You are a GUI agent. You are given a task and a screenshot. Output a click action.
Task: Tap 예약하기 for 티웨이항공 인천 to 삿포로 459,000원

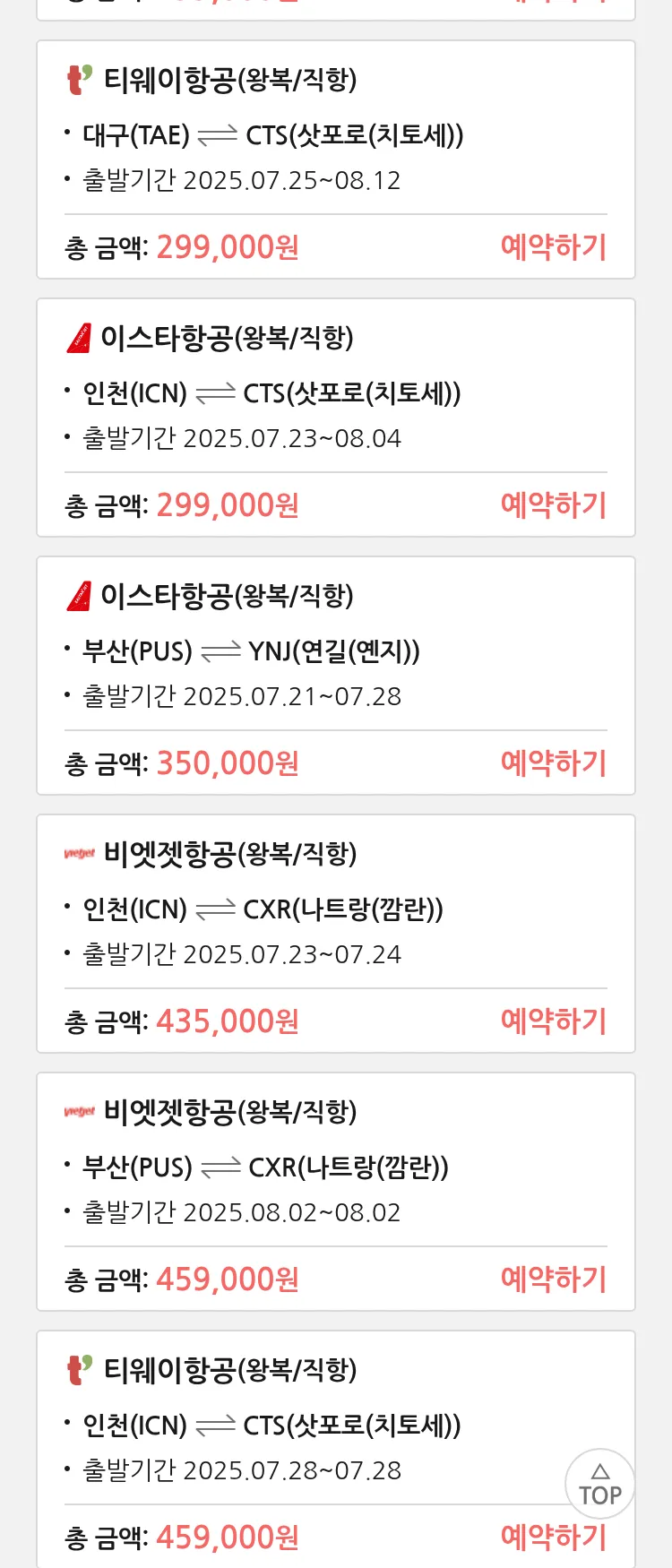pos(553,1538)
